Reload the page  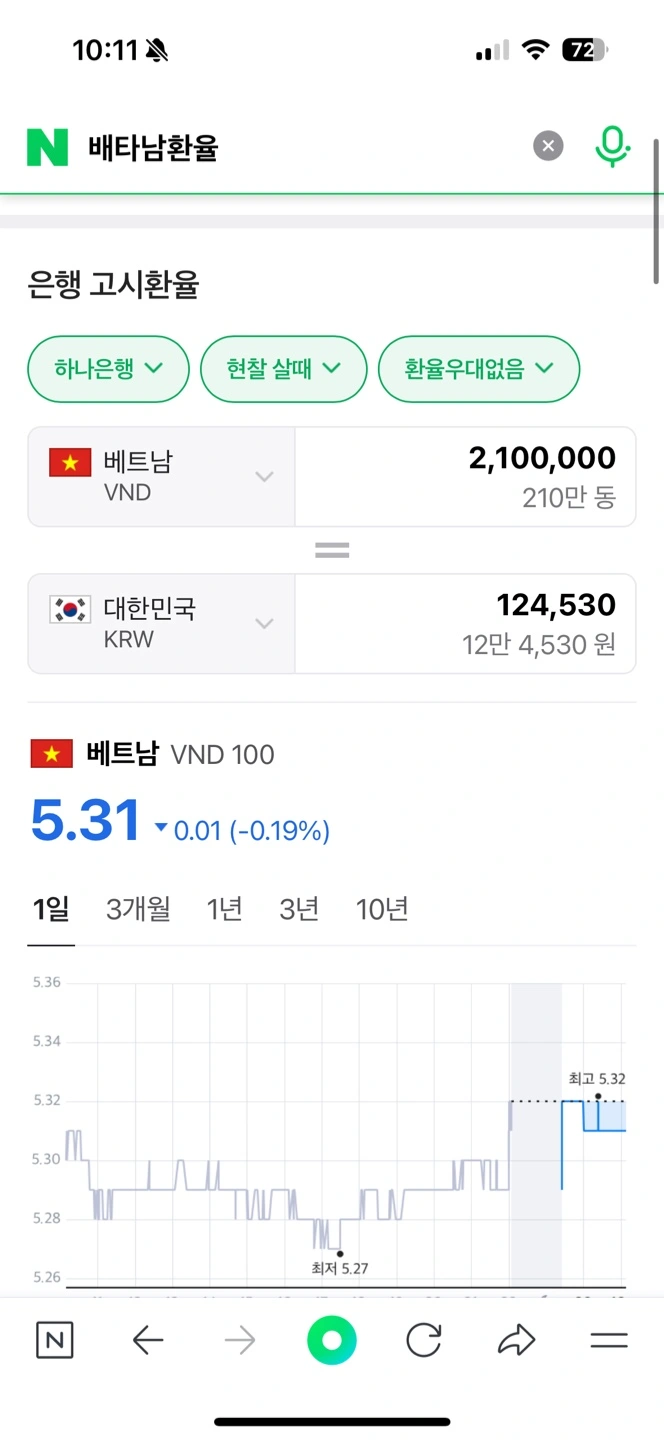(424, 1340)
